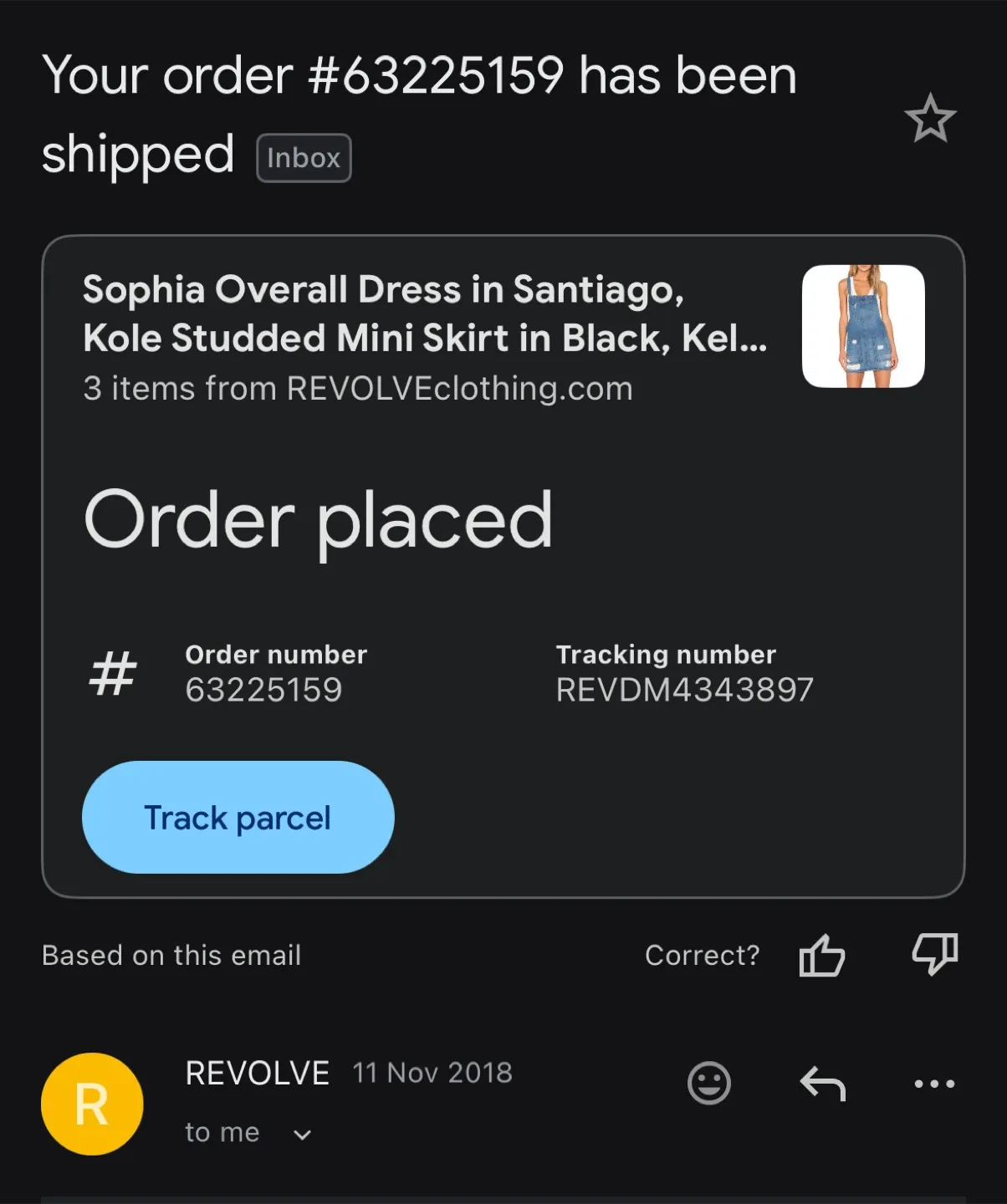Give a thumbs up to the summary card
This screenshot has height=1204, width=1007.
pyautogui.click(x=821, y=956)
